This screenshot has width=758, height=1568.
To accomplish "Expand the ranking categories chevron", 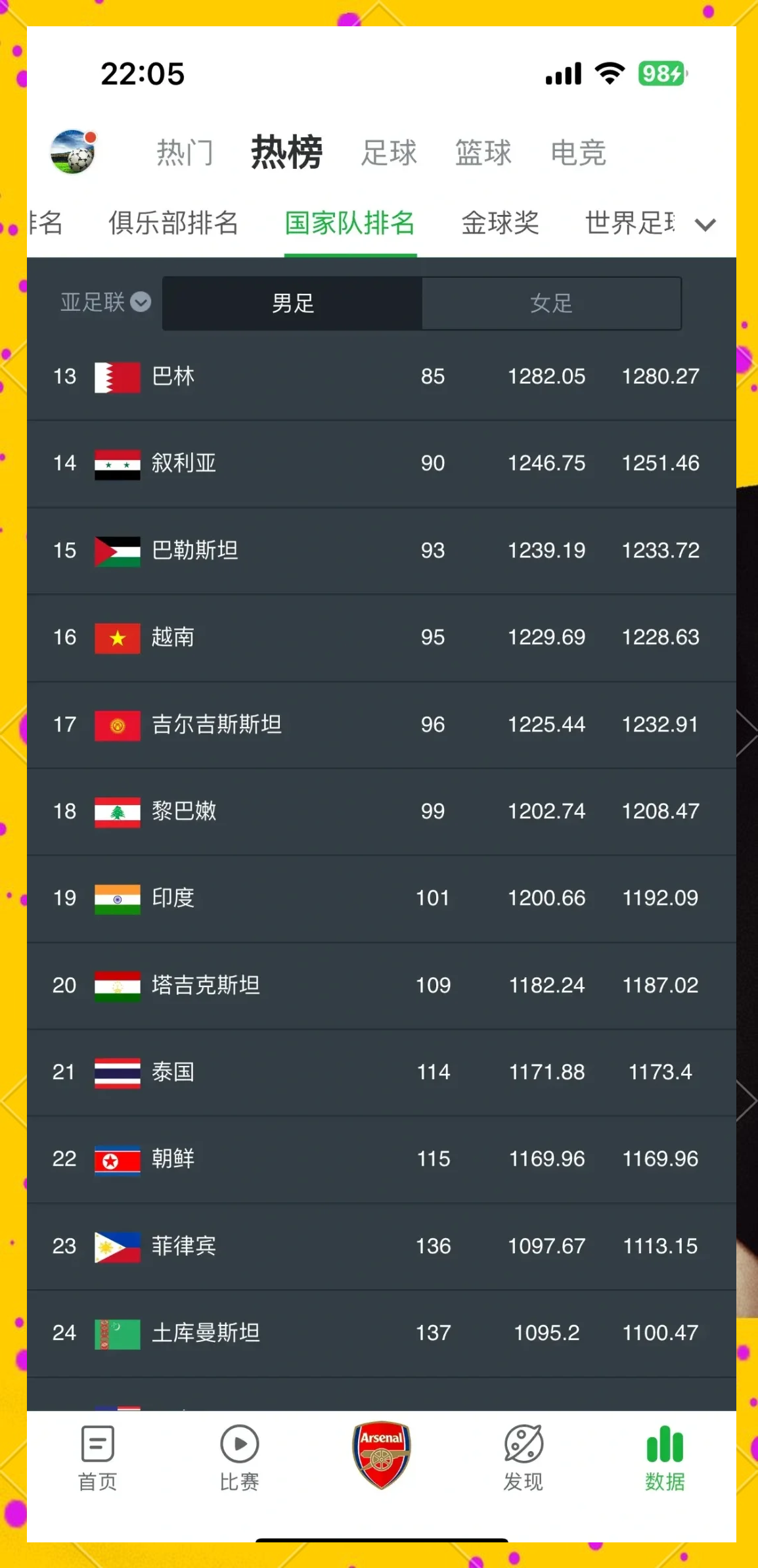I will click(705, 225).
